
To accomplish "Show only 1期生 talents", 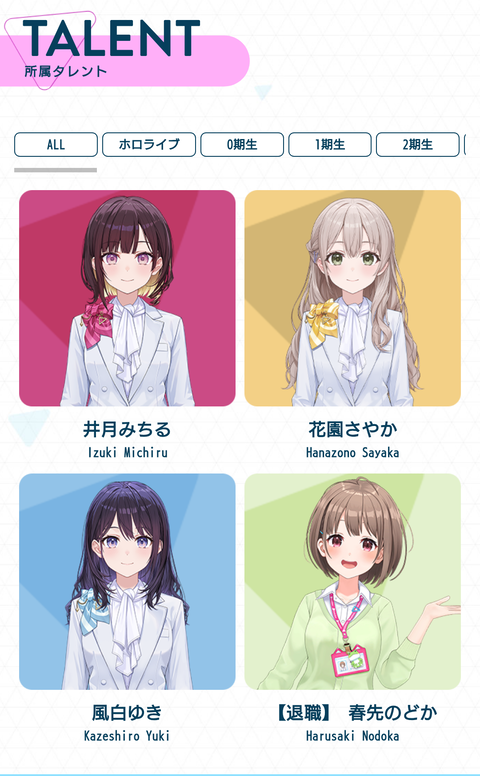I will tap(330, 145).
